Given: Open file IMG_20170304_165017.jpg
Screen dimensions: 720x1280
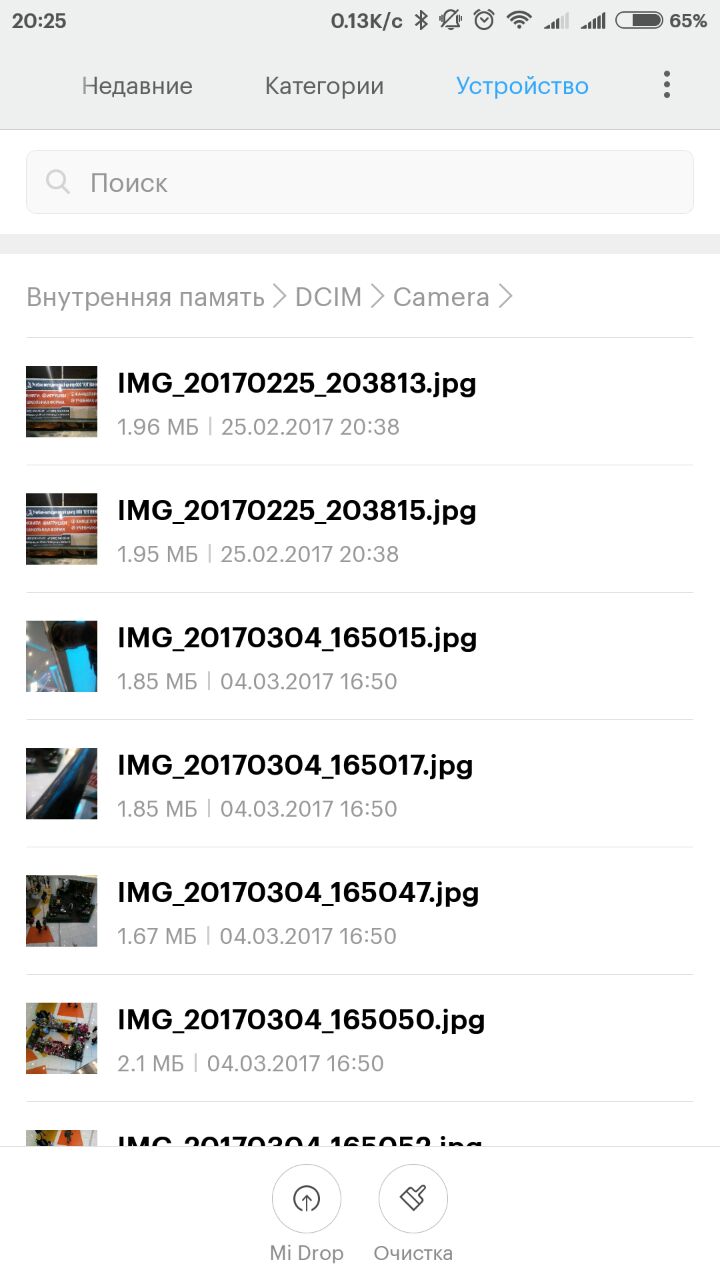Looking at the screenshot, I should [x=296, y=782].
